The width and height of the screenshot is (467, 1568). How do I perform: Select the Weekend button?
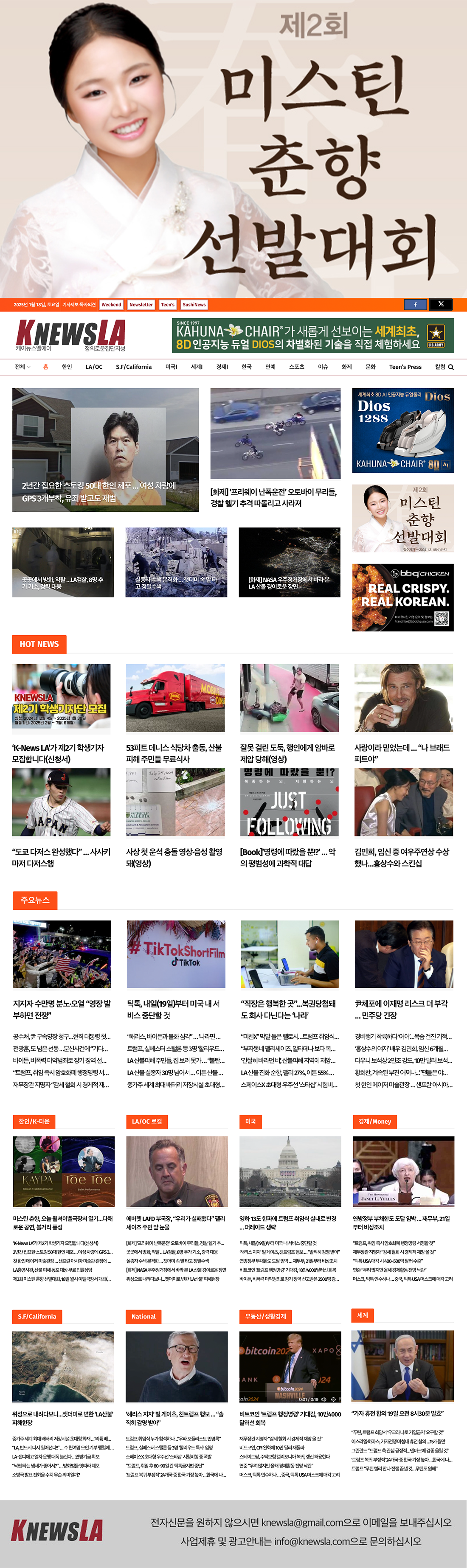coord(111,305)
